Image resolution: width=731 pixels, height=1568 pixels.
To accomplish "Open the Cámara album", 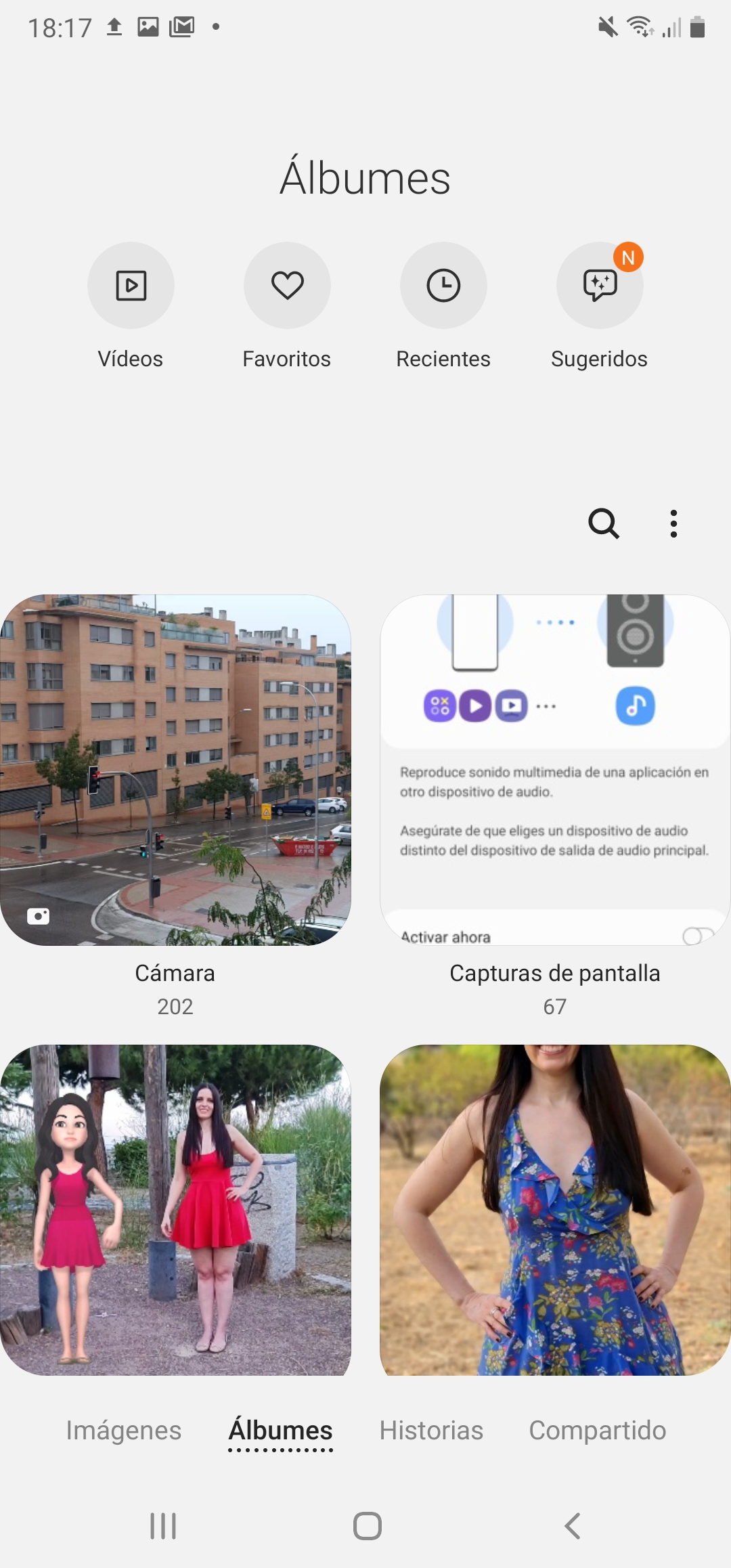I will (175, 770).
